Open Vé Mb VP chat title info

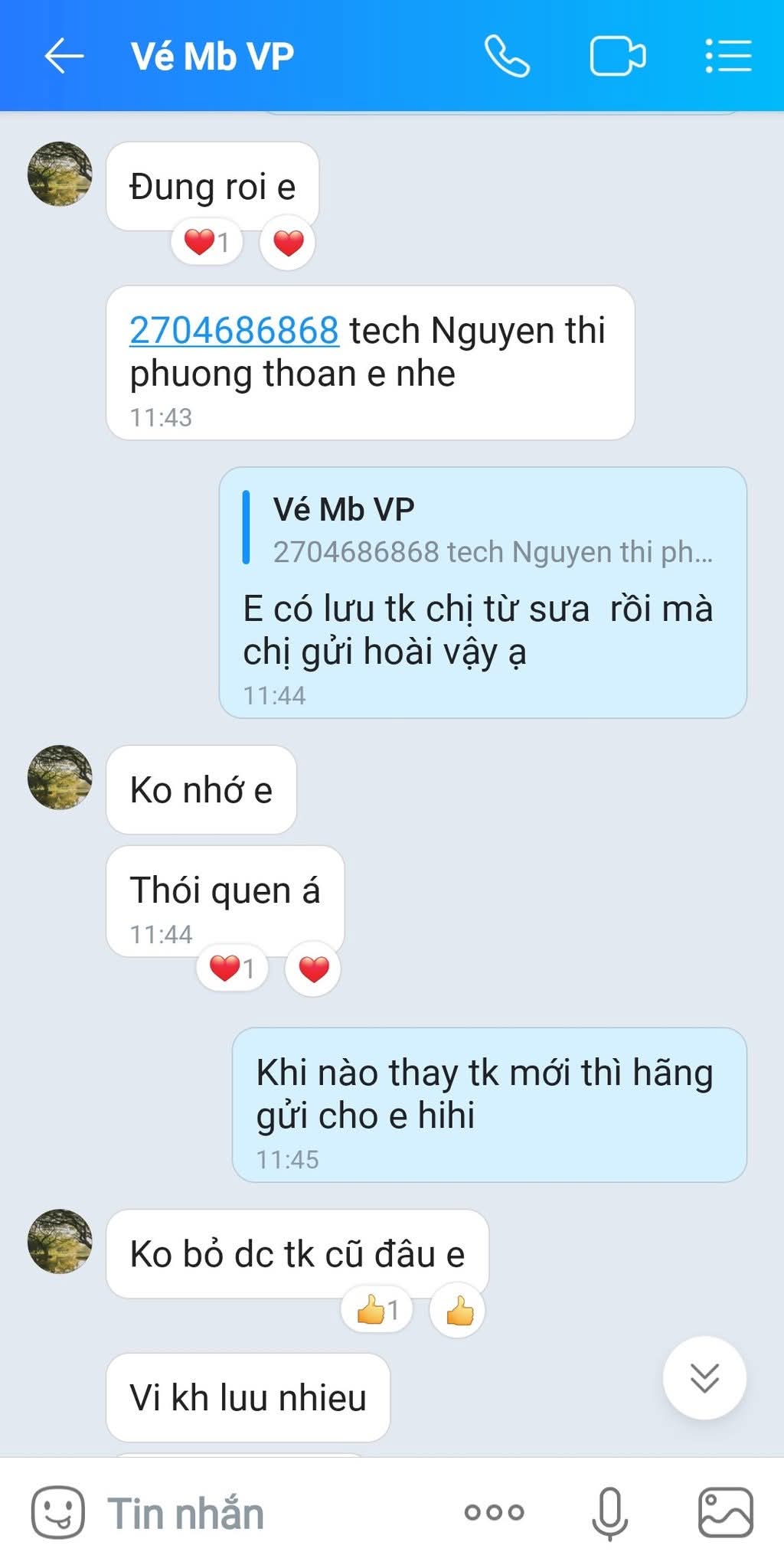tap(213, 56)
